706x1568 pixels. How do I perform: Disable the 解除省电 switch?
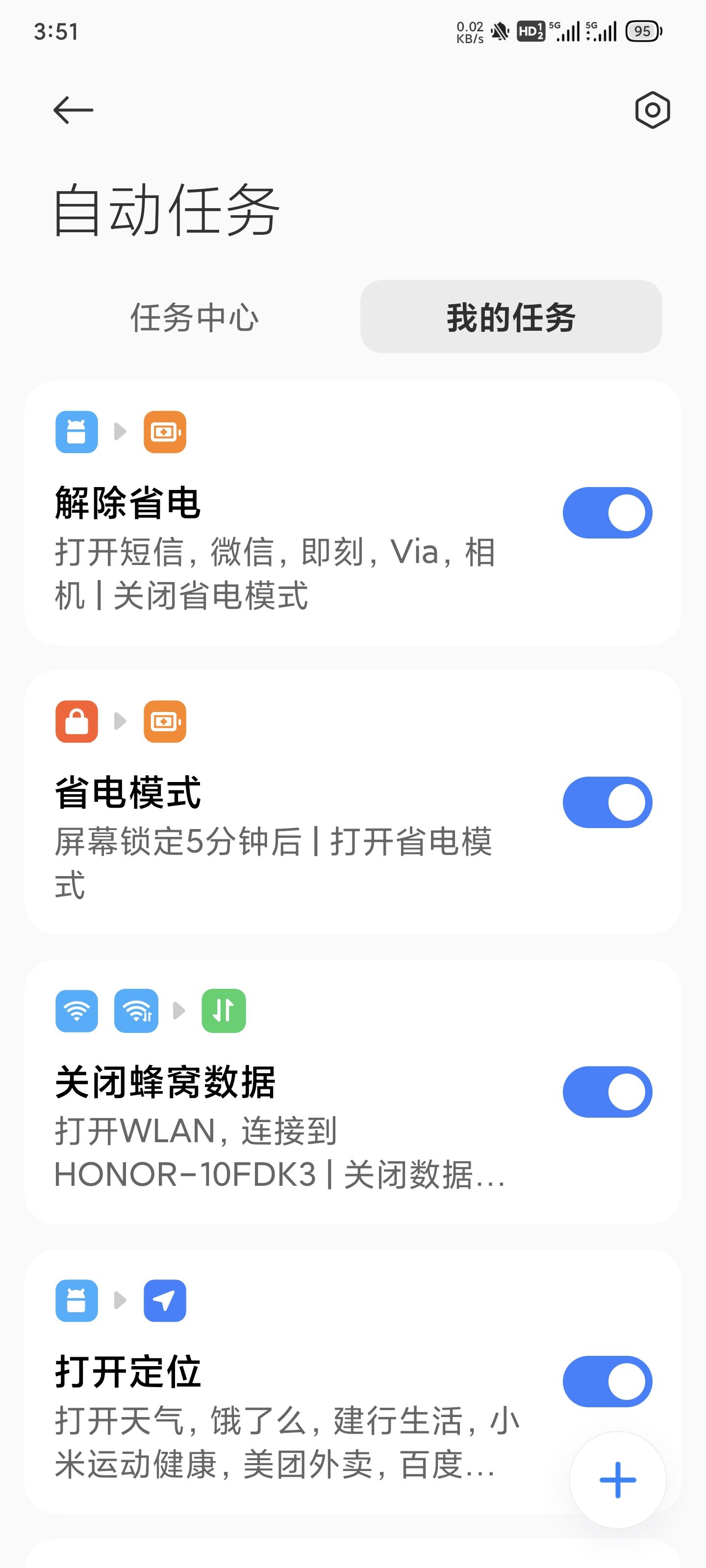pos(606,513)
